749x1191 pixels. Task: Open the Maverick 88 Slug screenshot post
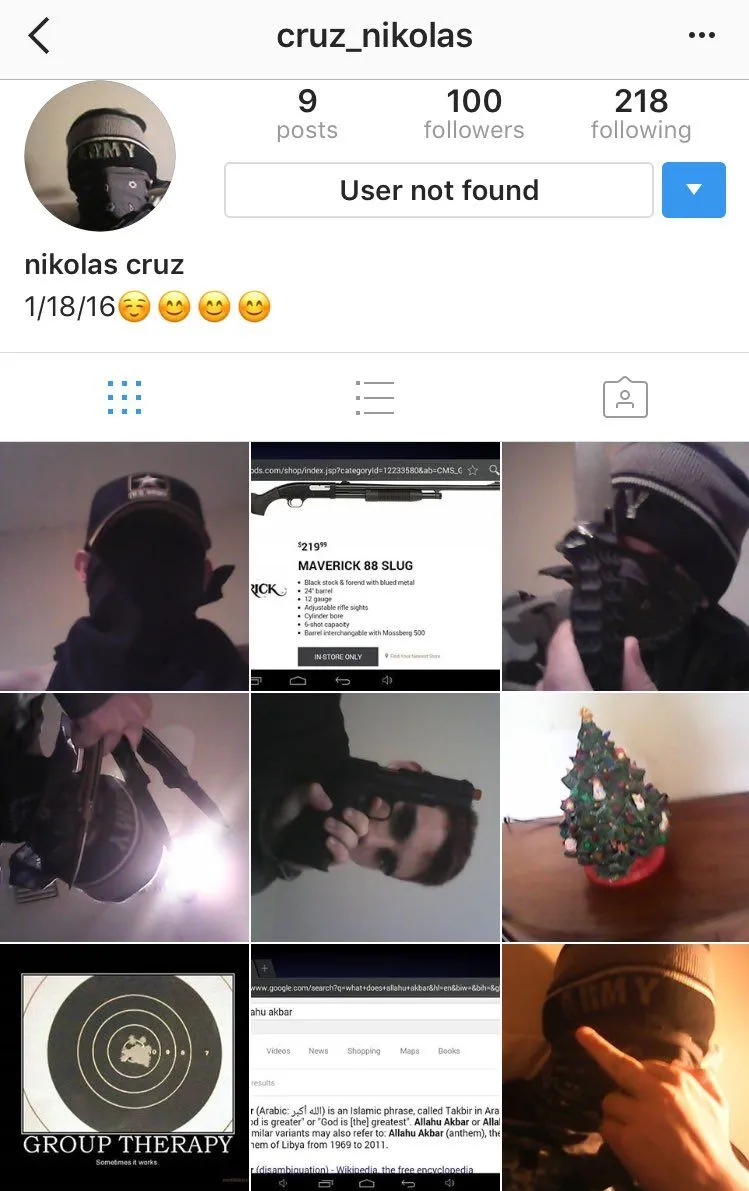pyautogui.click(x=375, y=566)
